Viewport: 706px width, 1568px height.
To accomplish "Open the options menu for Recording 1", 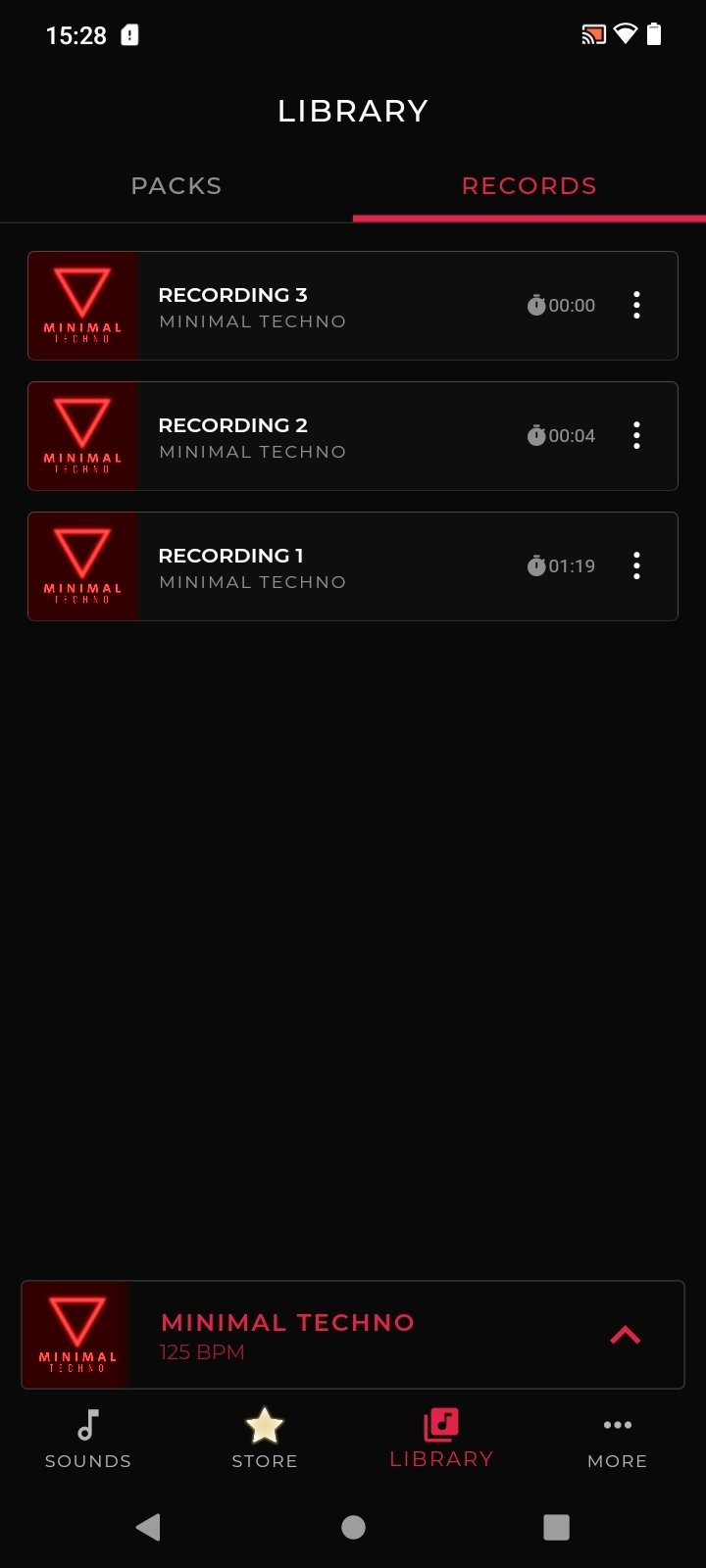I will [636, 566].
